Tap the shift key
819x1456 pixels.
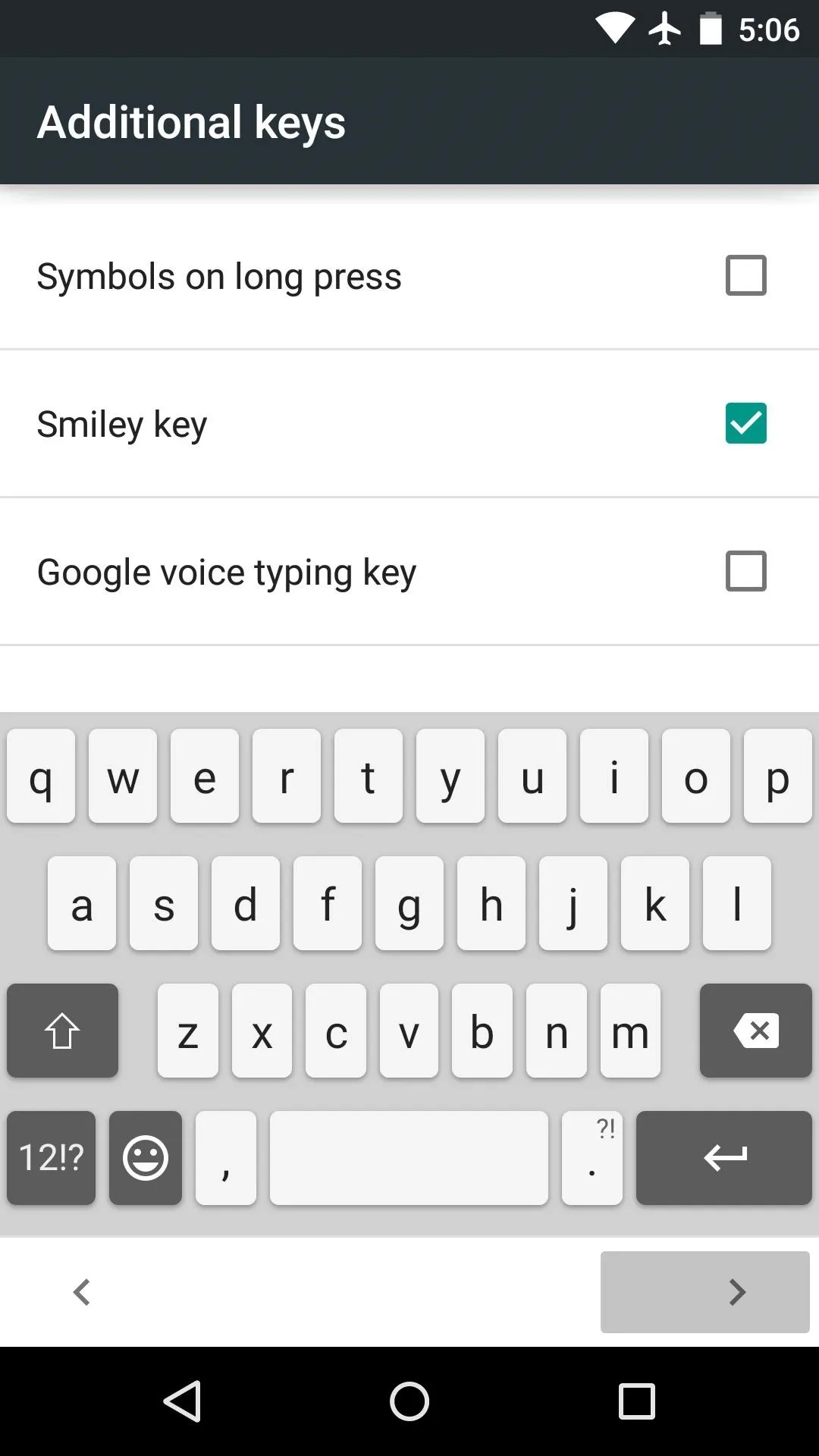click(62, 1031)
